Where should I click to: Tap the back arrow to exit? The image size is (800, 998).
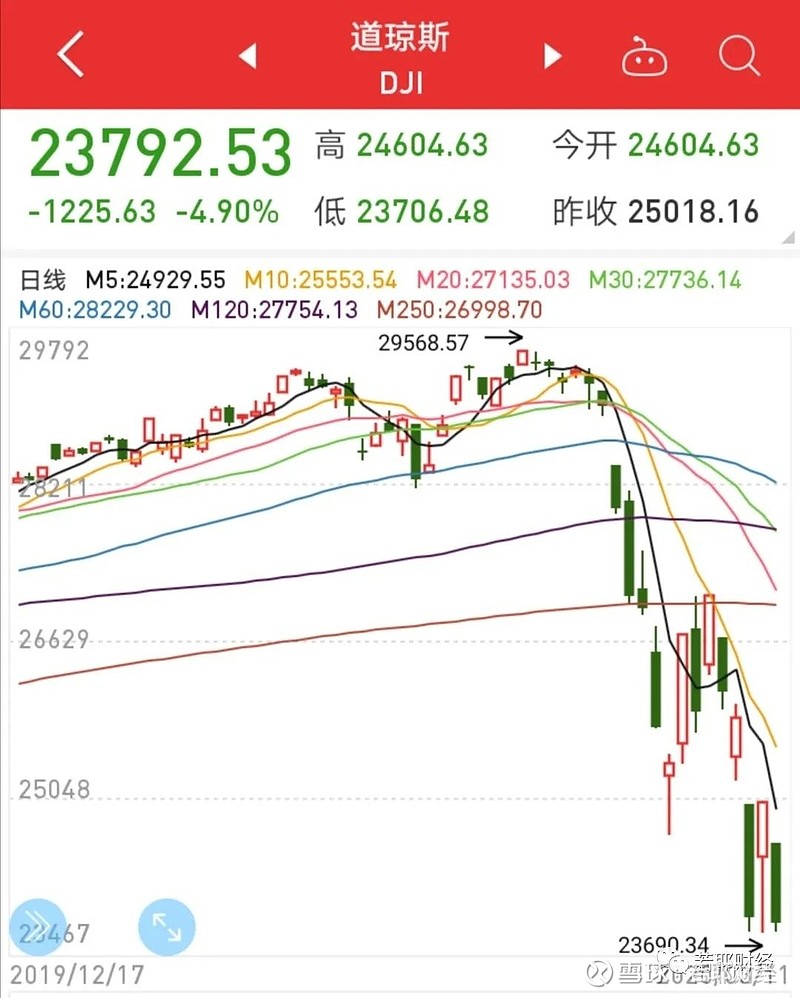(69, 57)
